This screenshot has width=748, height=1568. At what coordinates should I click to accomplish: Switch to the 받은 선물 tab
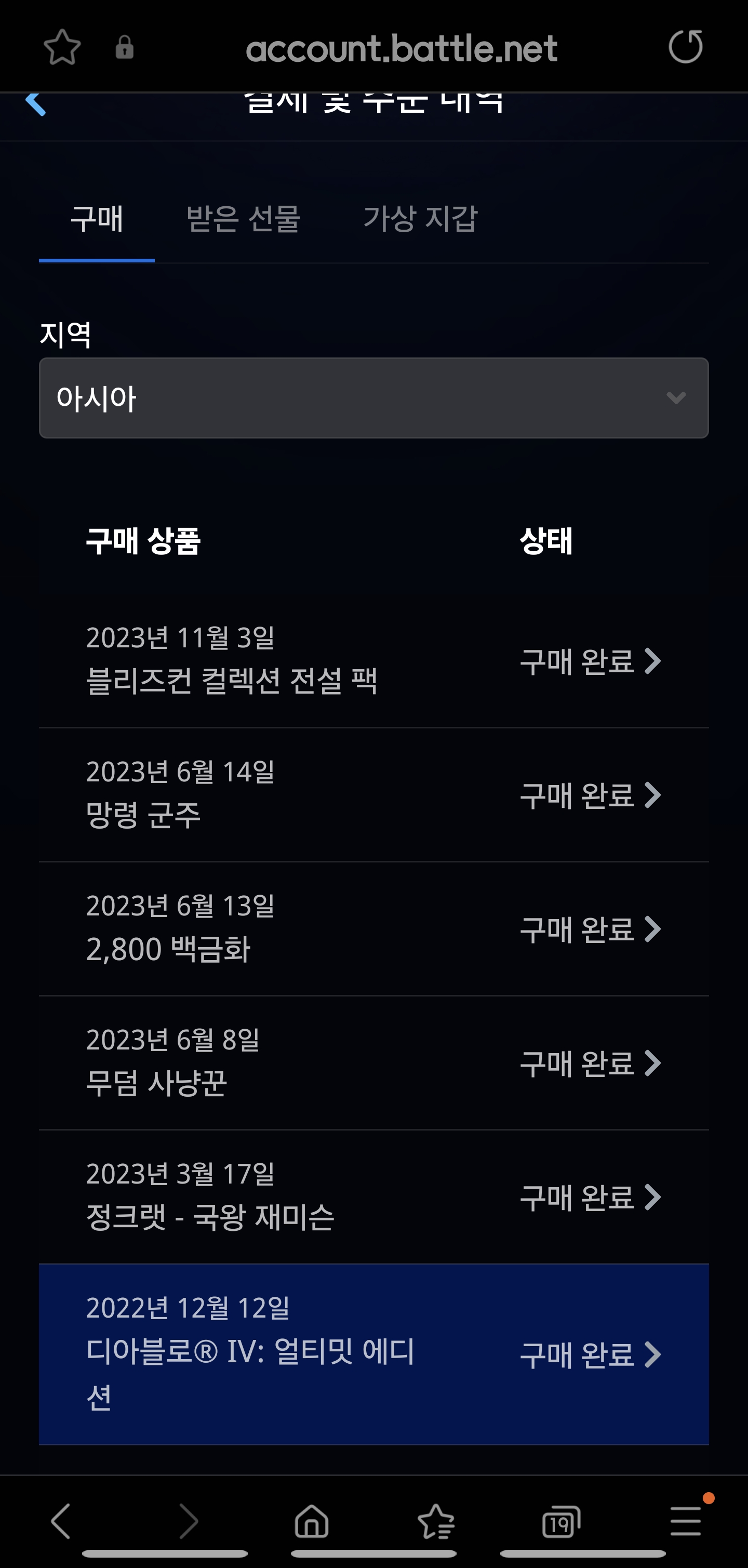pyautogui.click(x=243, y=219)
